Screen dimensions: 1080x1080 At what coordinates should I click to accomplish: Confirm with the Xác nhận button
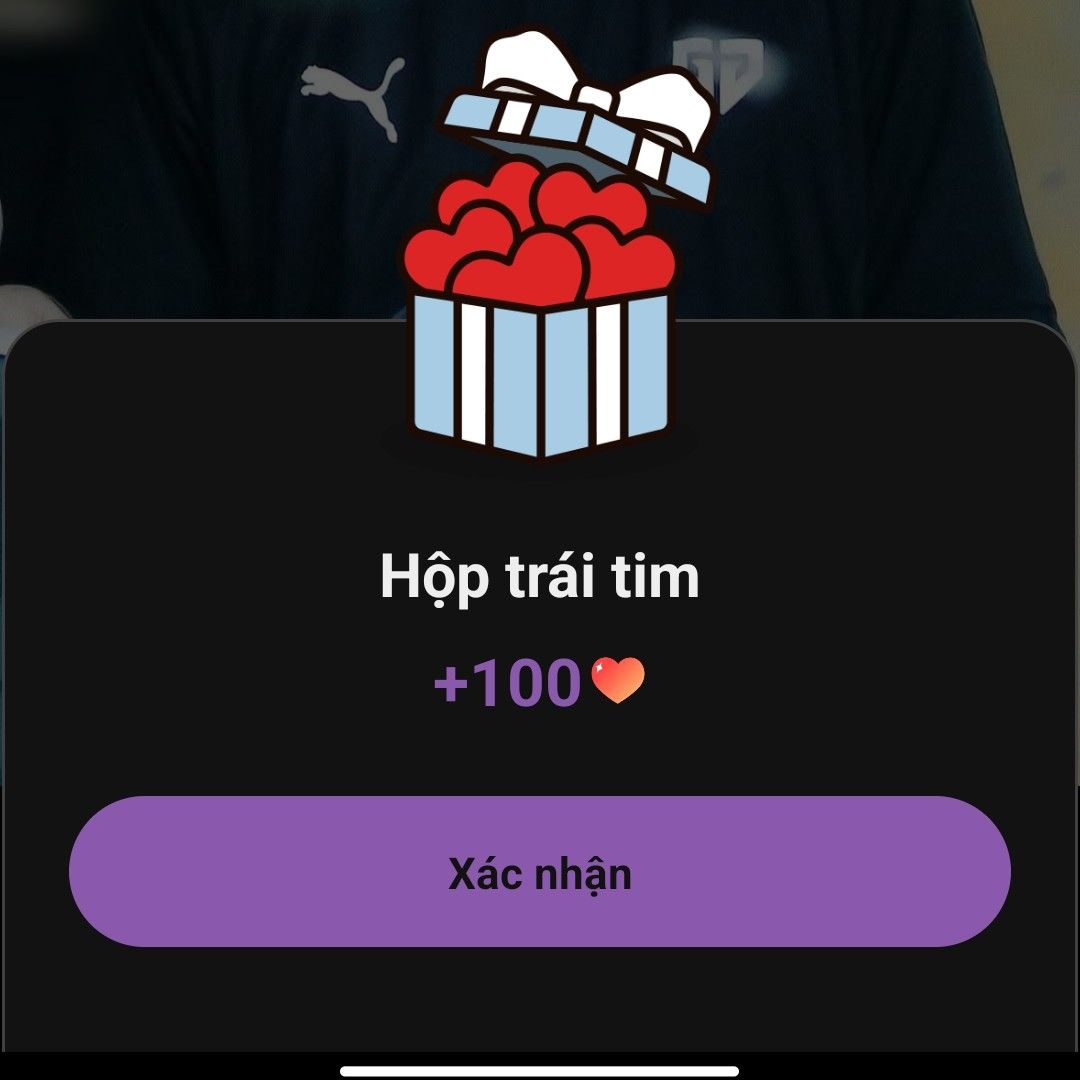pos(540,872)
